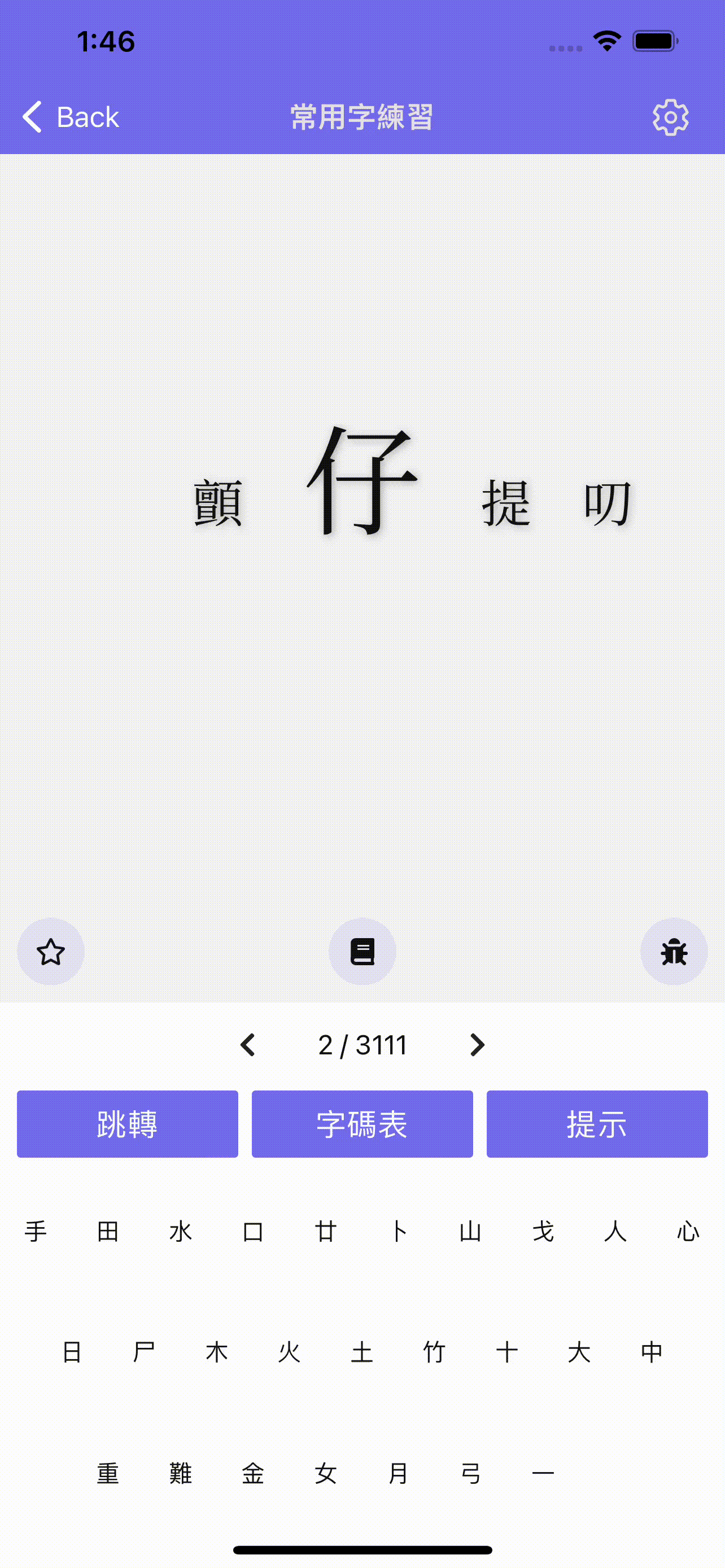The height and width of the screenshot is (1568, 725).
Task: Go back with the left chevron arrow
Action: (x=248, y=1045)
